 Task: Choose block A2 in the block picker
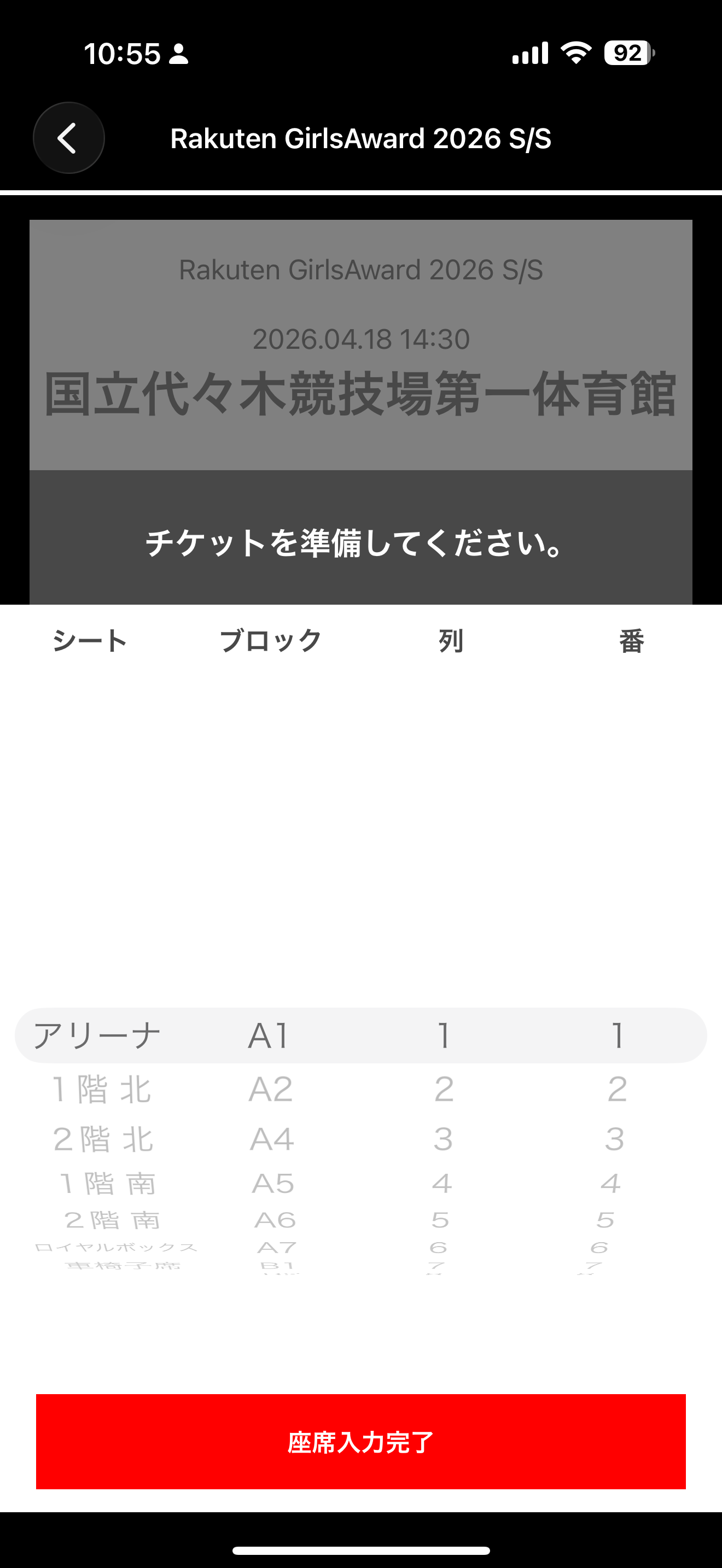[271, 1089]
